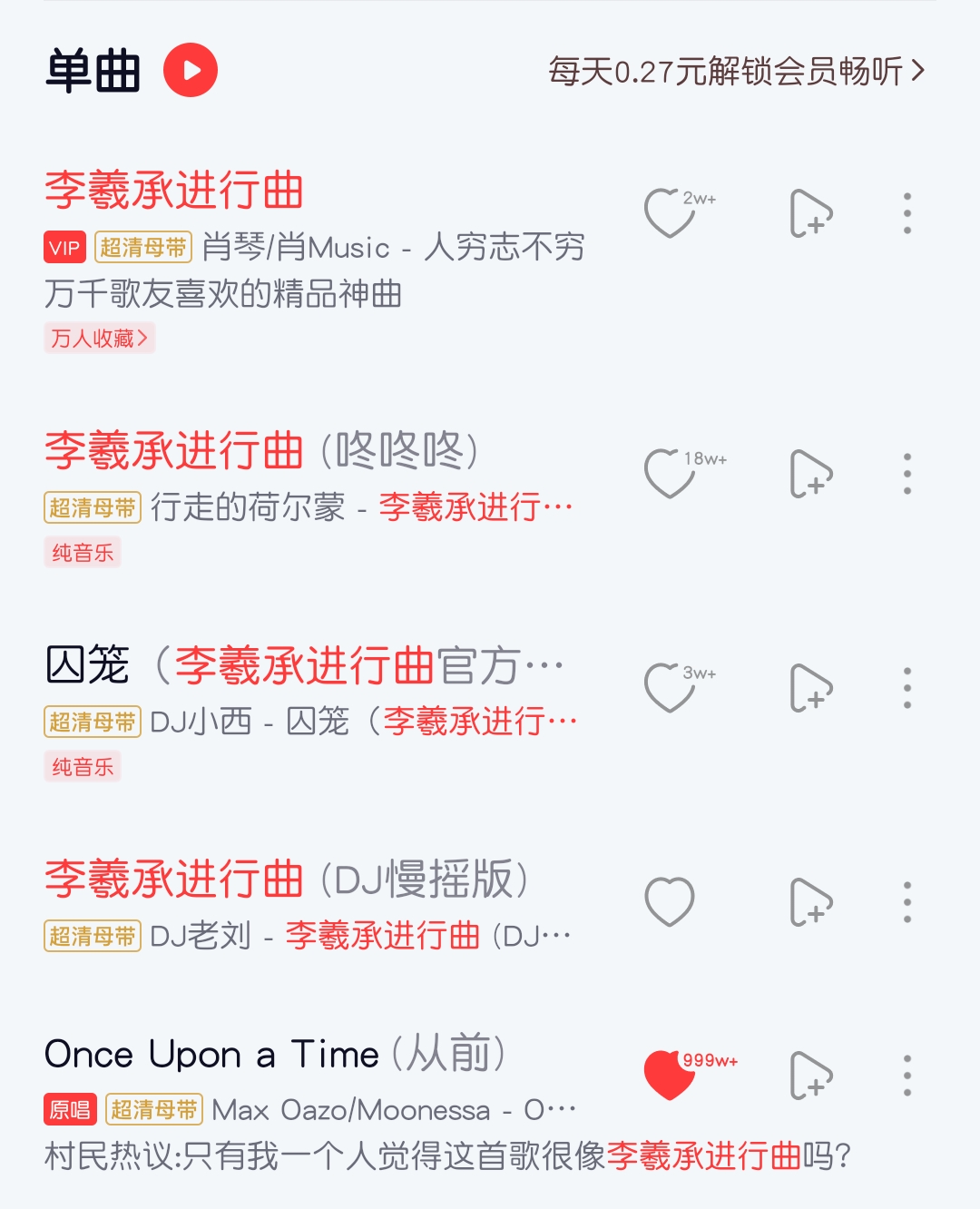Screen dimensions: 980x1209
Task: Like 囚笼 by DJ小西
Action: click(x=670, y=688)
